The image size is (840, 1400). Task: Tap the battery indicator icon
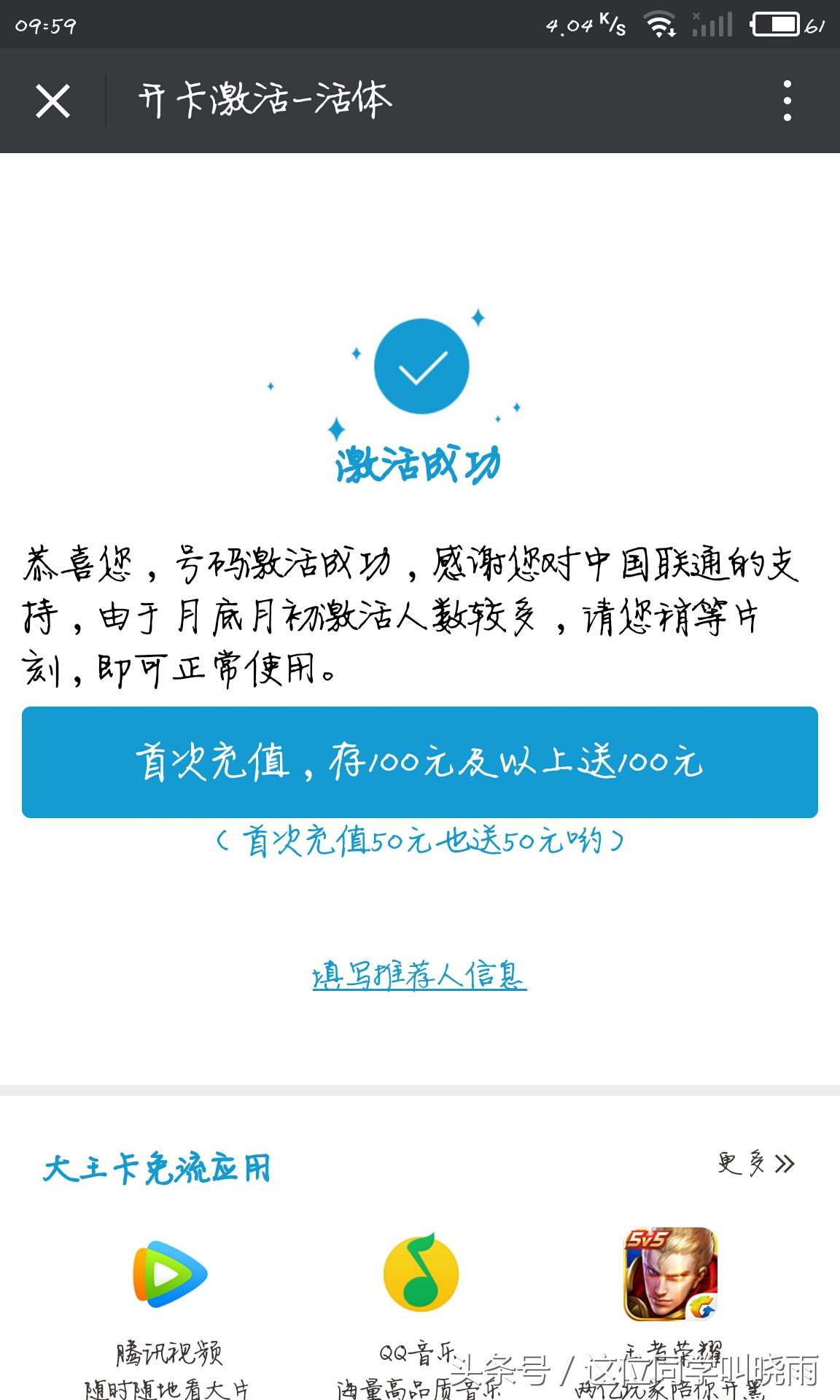point(777,23)
